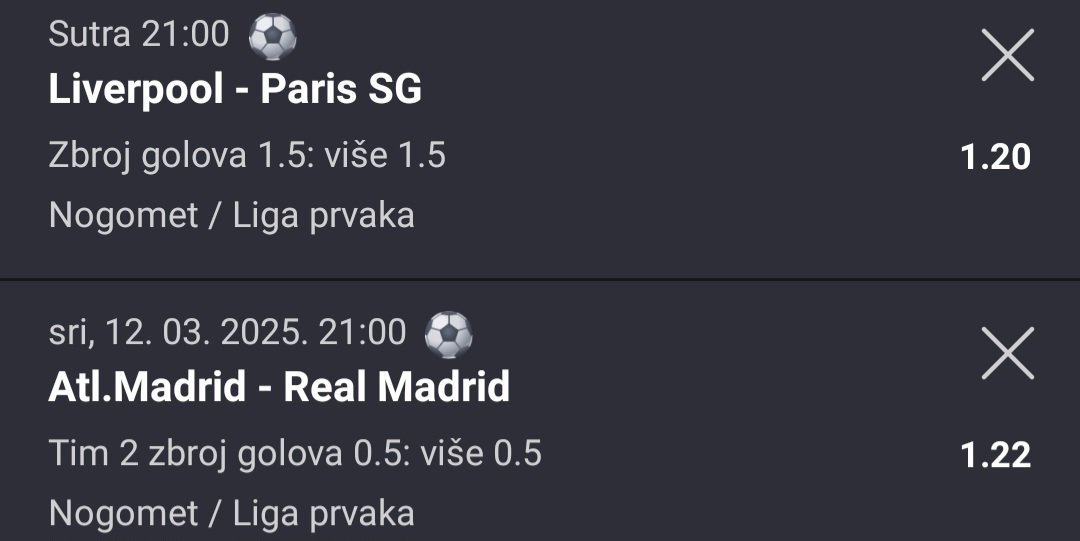Remove the Atl.Madrid - Real Madrid bet
Viewport: 1080px width, 541px height.
pos(1007,353)
